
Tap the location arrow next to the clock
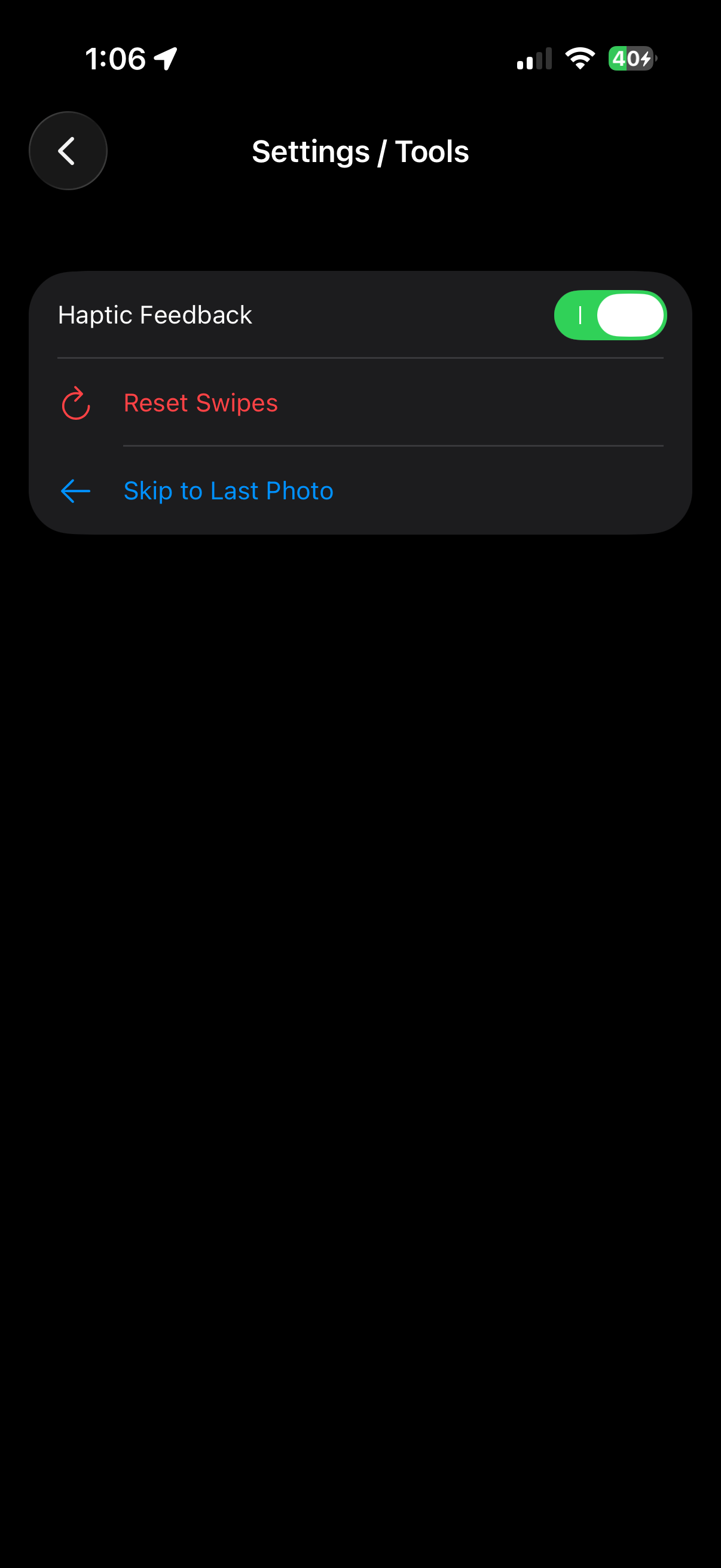pyautogui.click(x=166, y=58)
